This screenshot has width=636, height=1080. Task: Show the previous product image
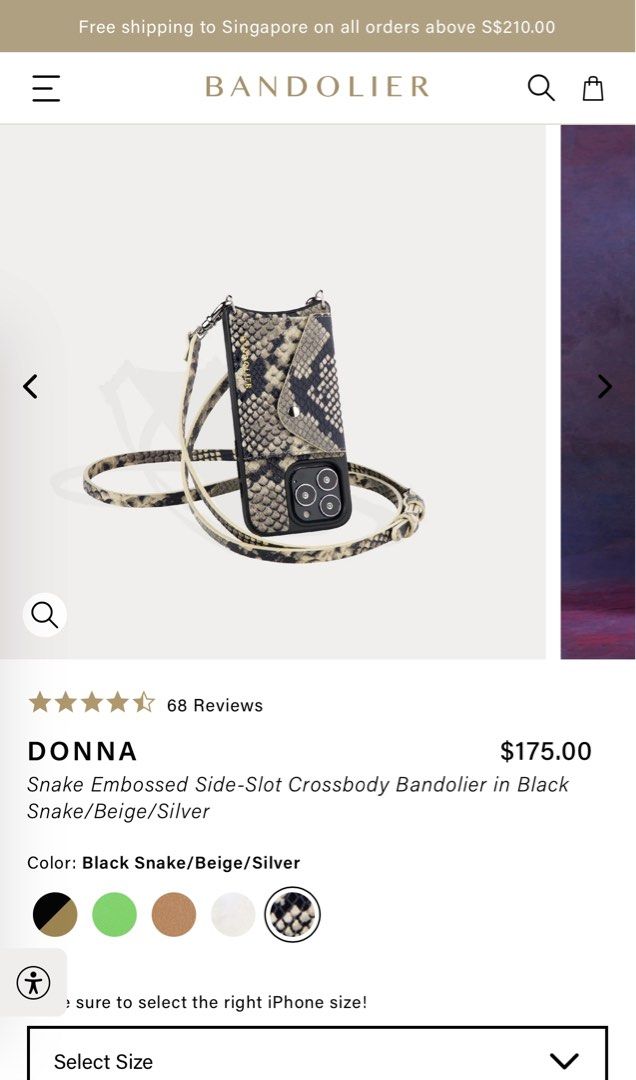(30, 386)
